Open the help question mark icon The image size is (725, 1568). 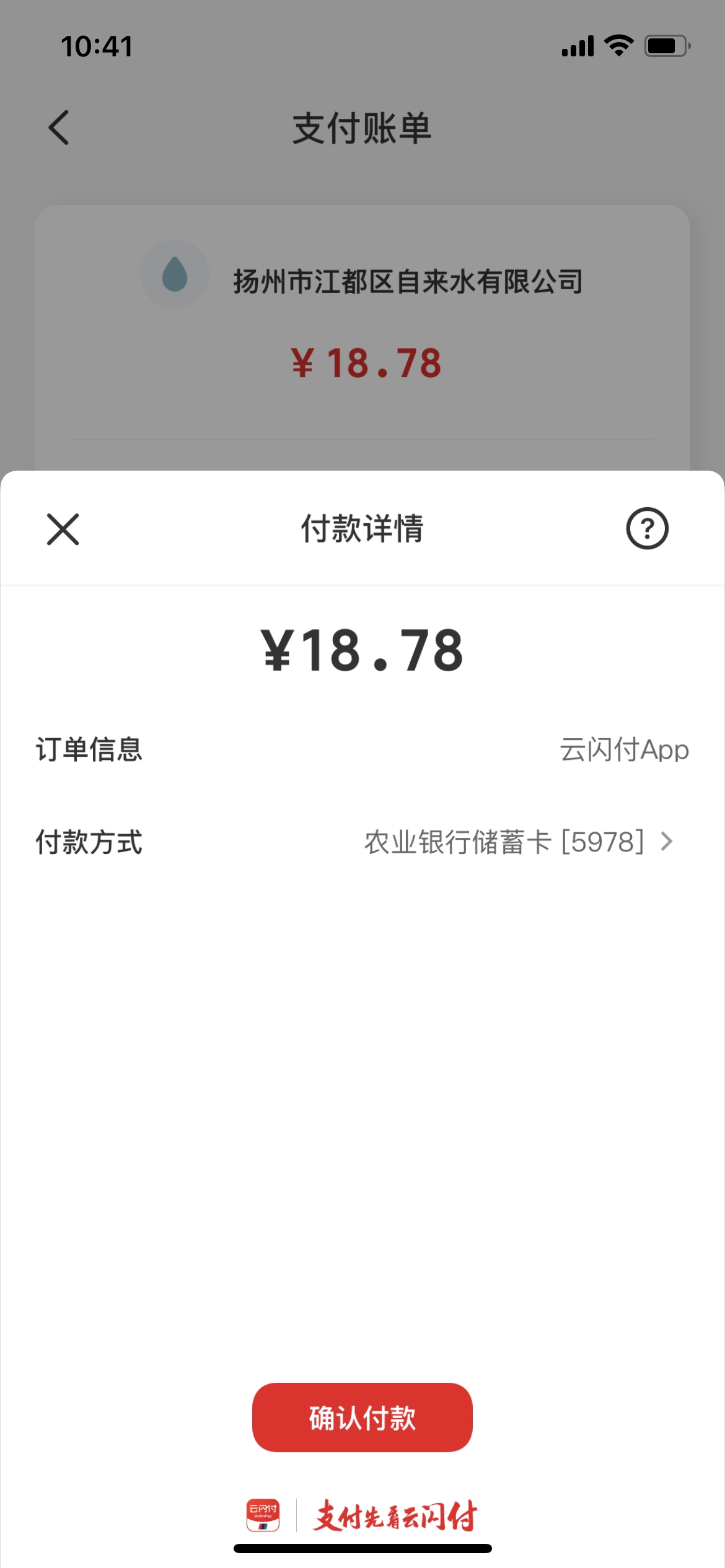coord(647,529)
